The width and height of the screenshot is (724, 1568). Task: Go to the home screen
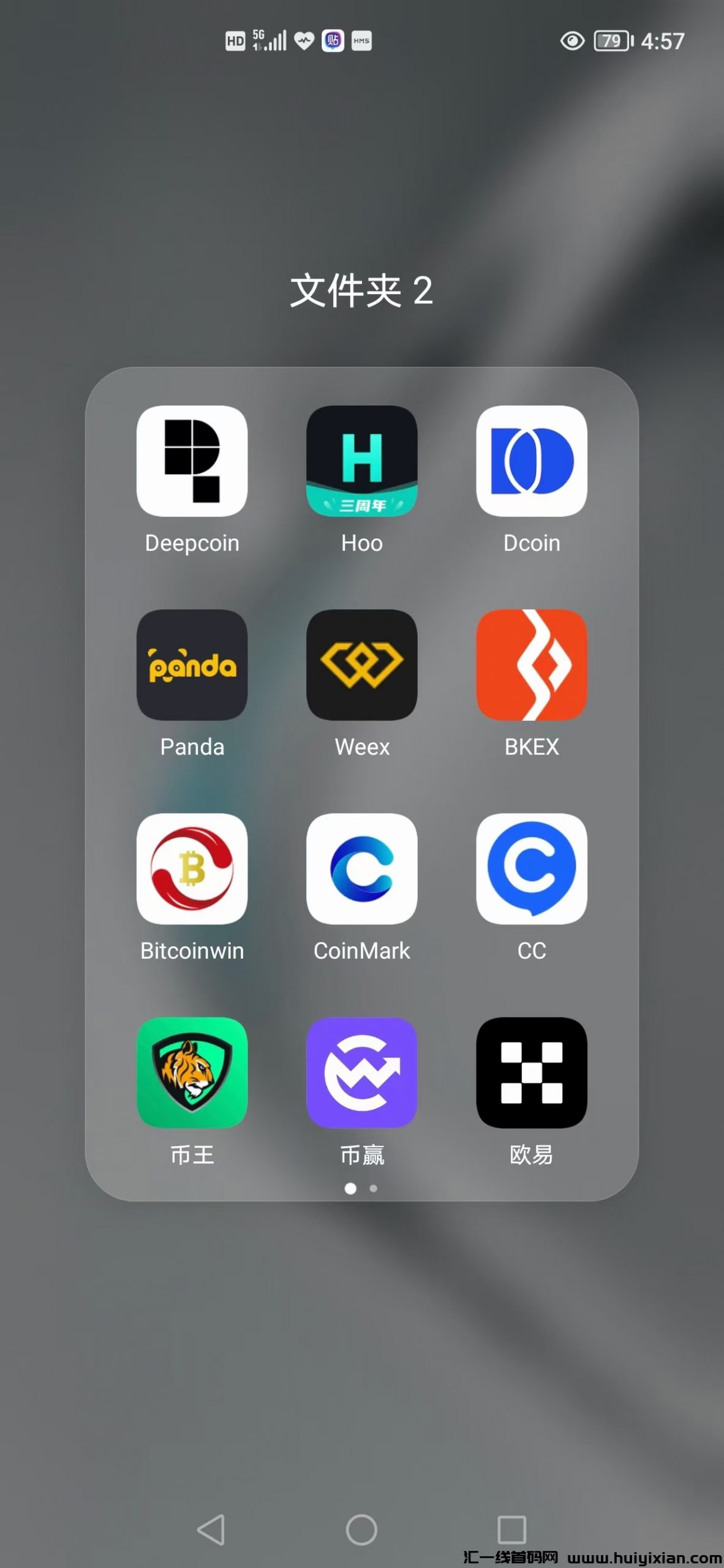(361, 1530)
